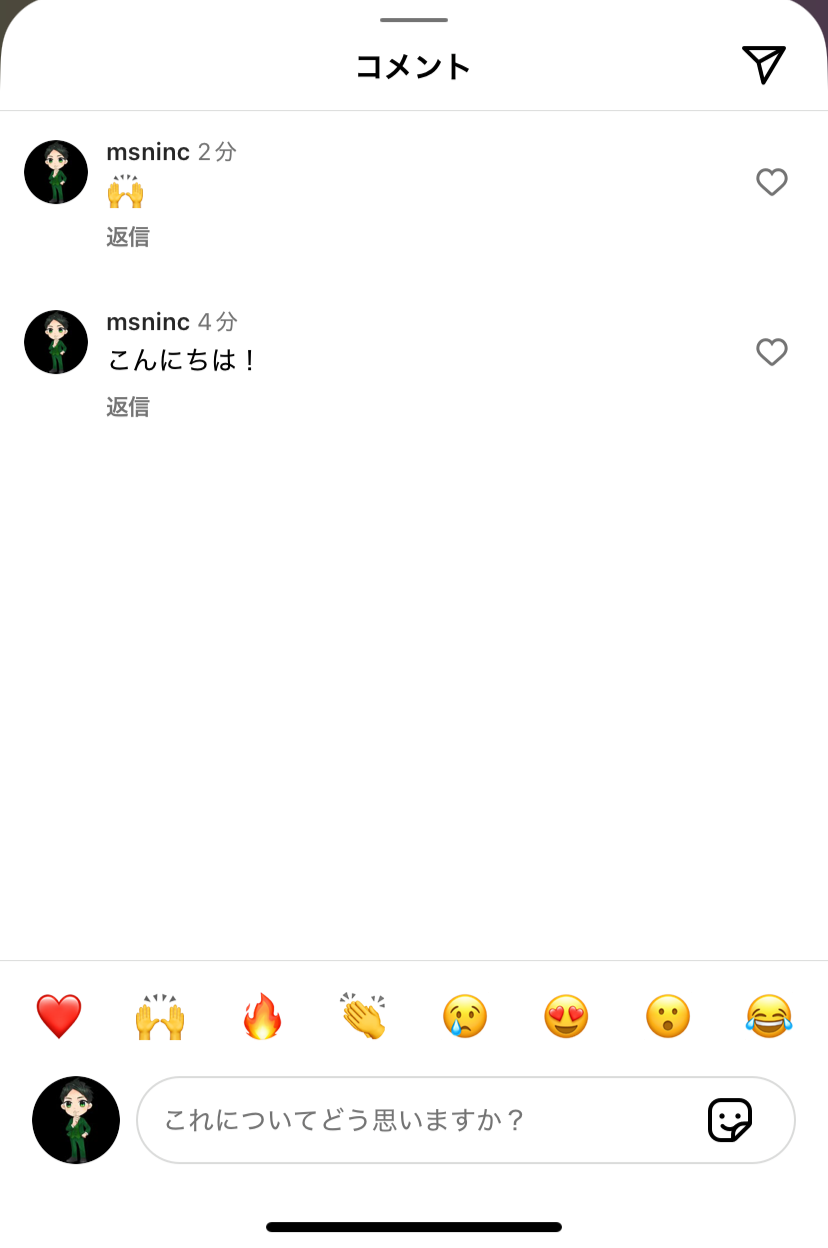The width and height of the screenshot is (828, 1248).
Task: Open msninc username on the こんにちは! comment
Action: pos(148,322)
